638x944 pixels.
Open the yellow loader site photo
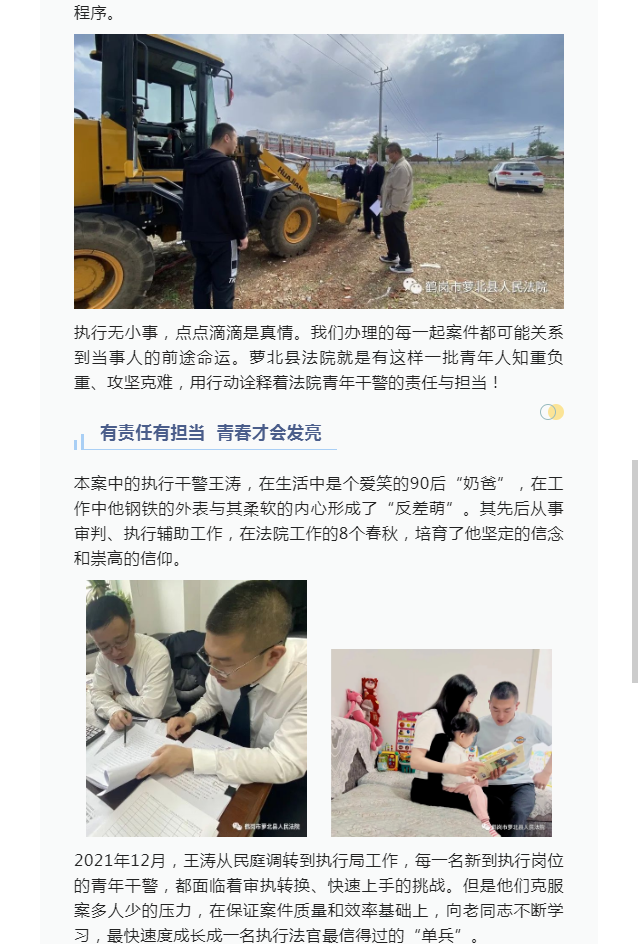pos(318,171)
